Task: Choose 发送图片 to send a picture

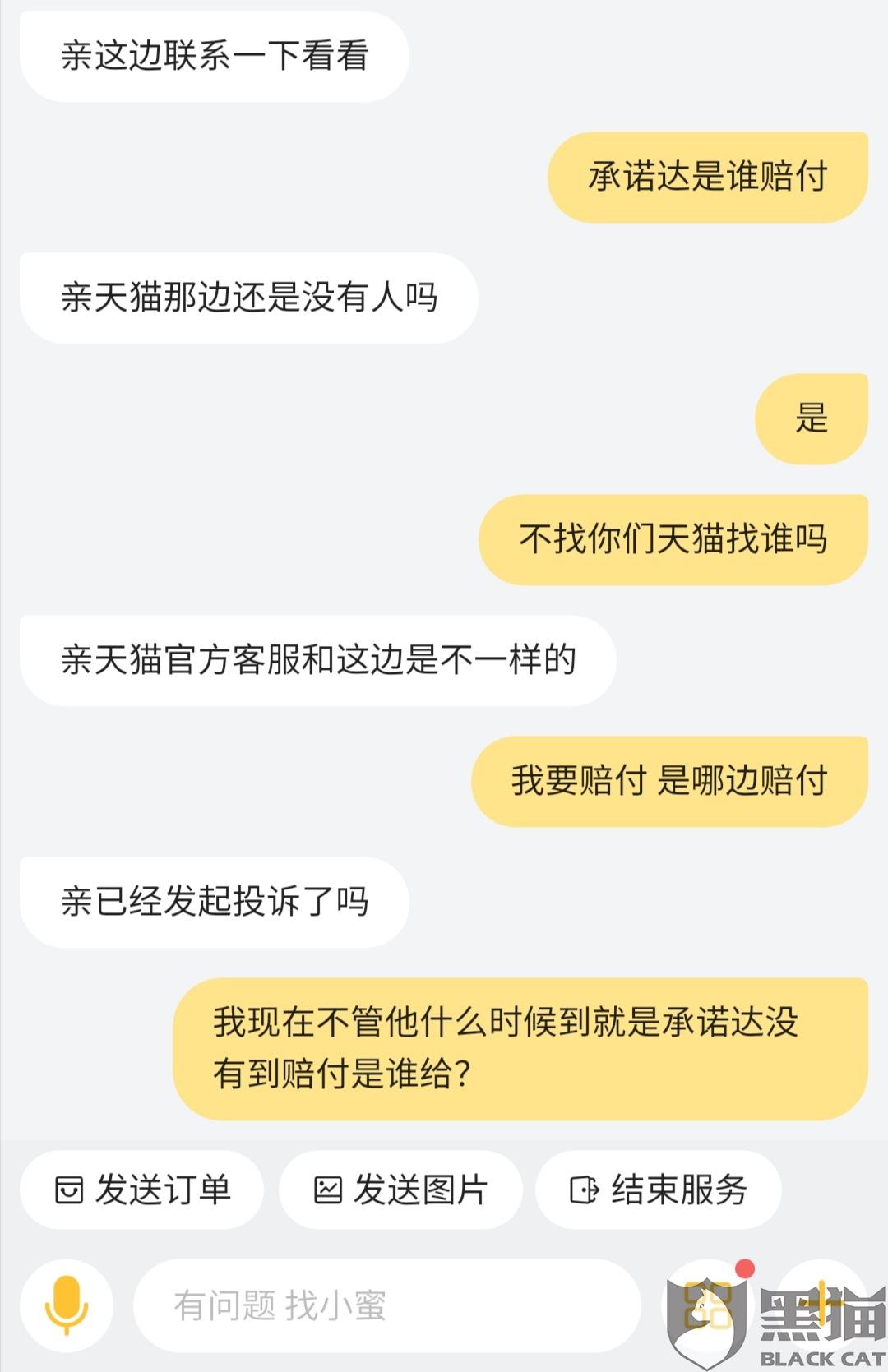Action: pyautogui.click(x=400, y=1190)
